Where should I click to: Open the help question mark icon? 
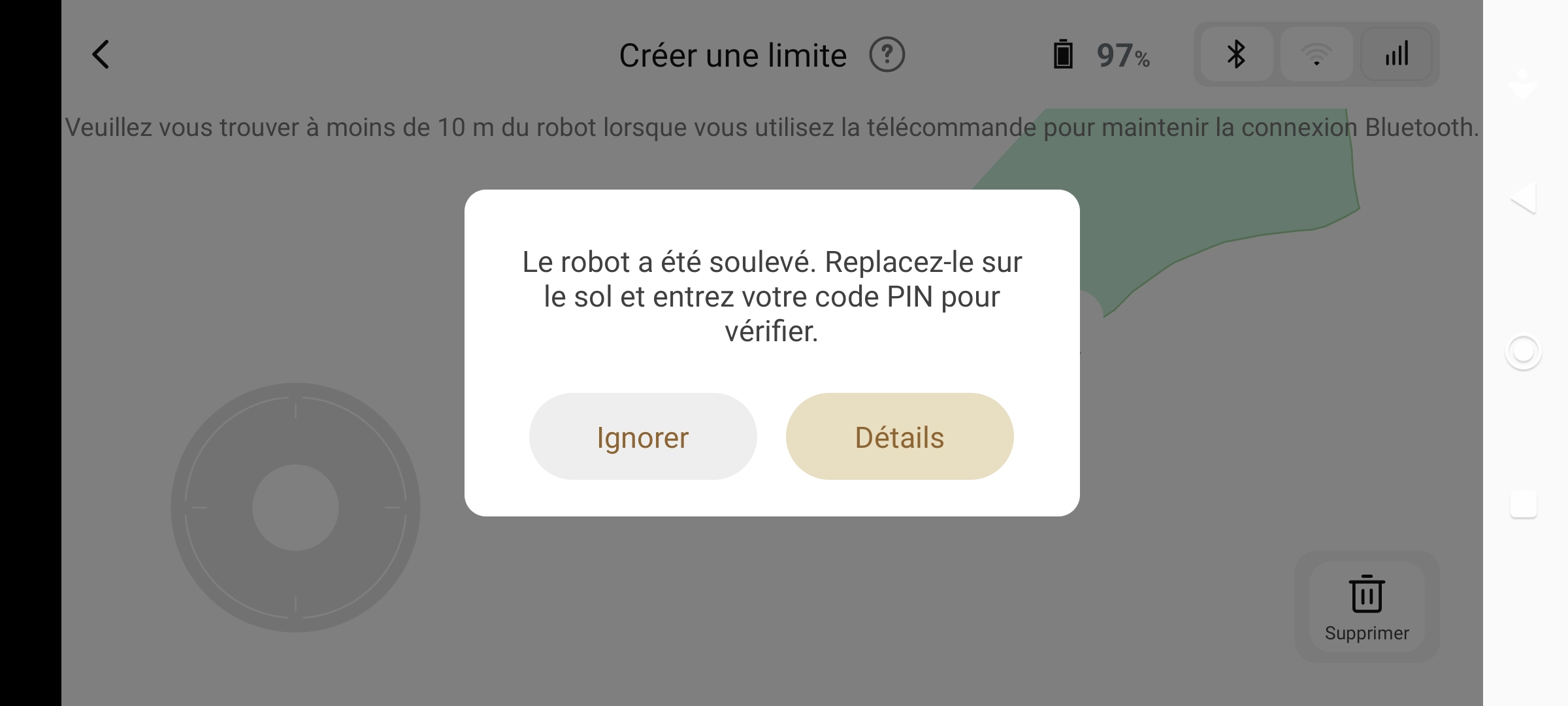(x=887, y=55)
